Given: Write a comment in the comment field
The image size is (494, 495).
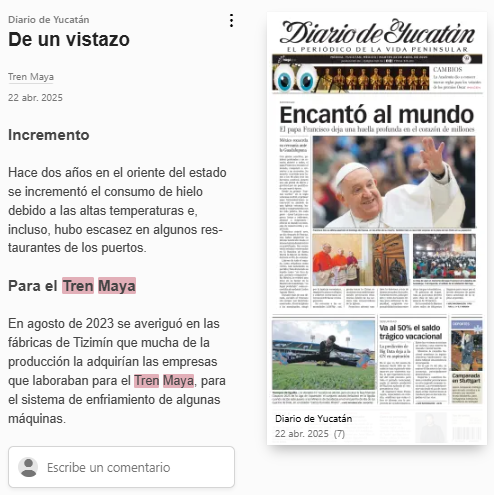Looking at the screenshot, I should [x=121, y=467].
